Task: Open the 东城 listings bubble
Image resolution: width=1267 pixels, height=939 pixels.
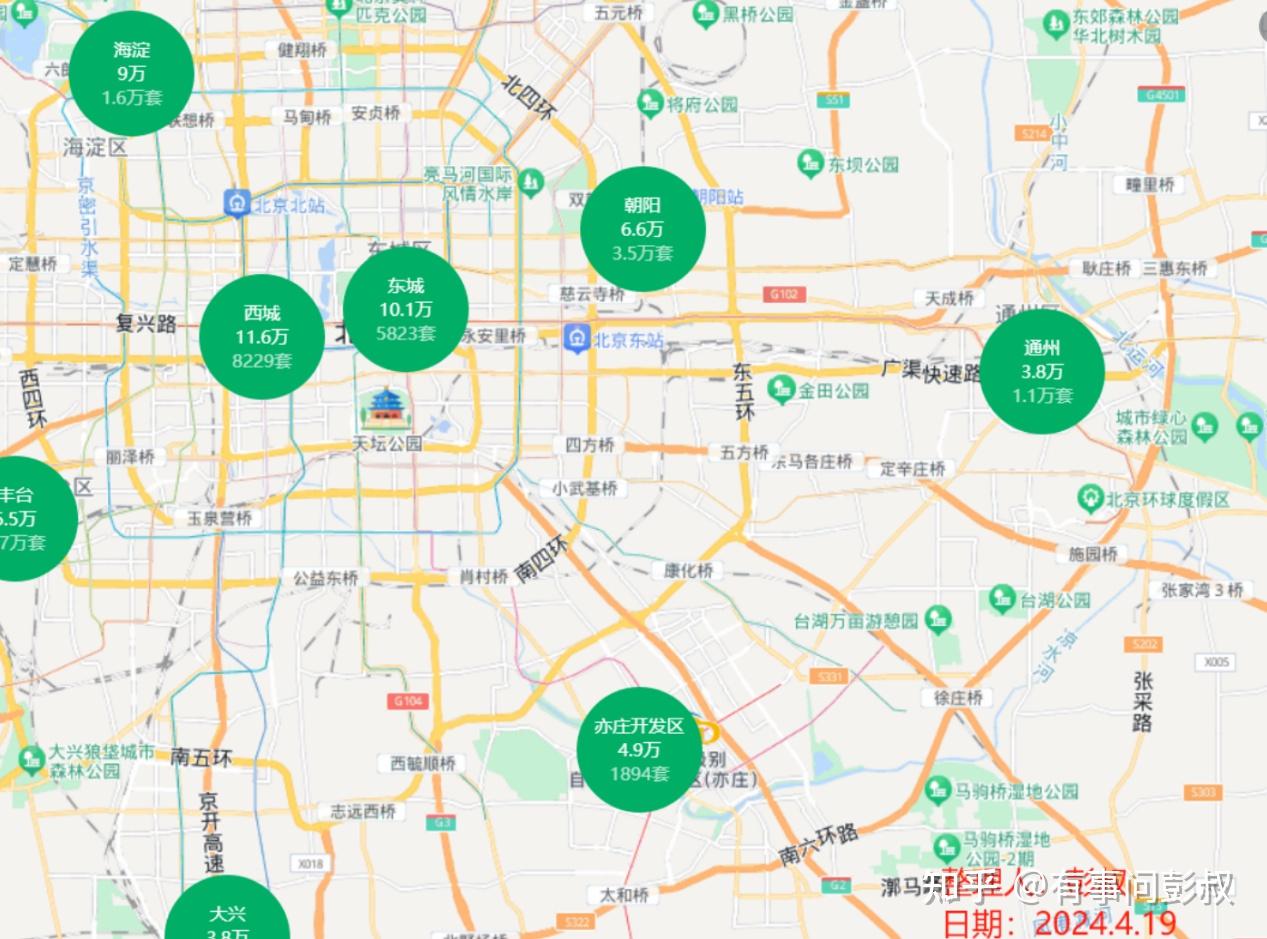Action: coord(405,310)
